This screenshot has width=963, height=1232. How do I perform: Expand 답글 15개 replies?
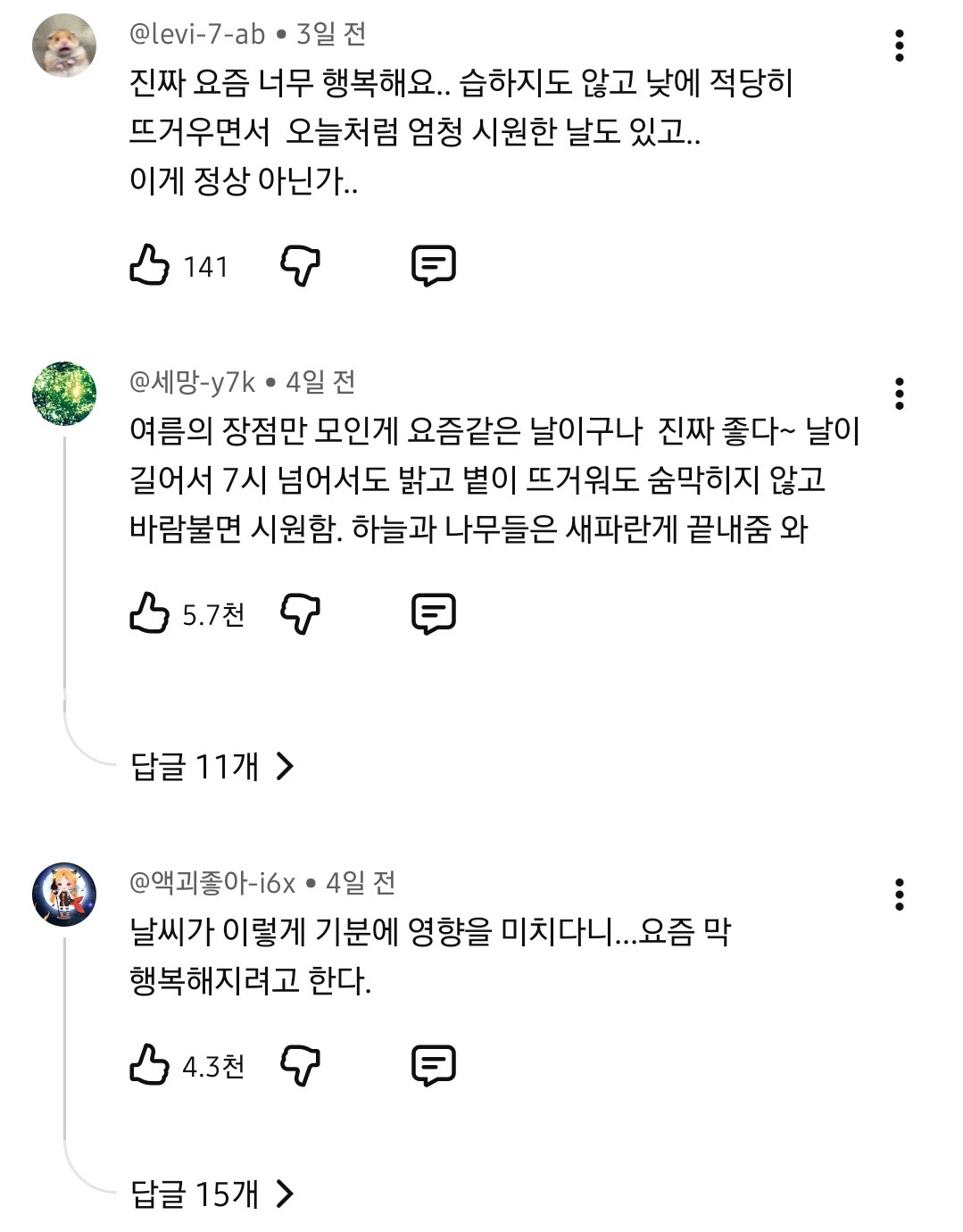(212, 1193)
